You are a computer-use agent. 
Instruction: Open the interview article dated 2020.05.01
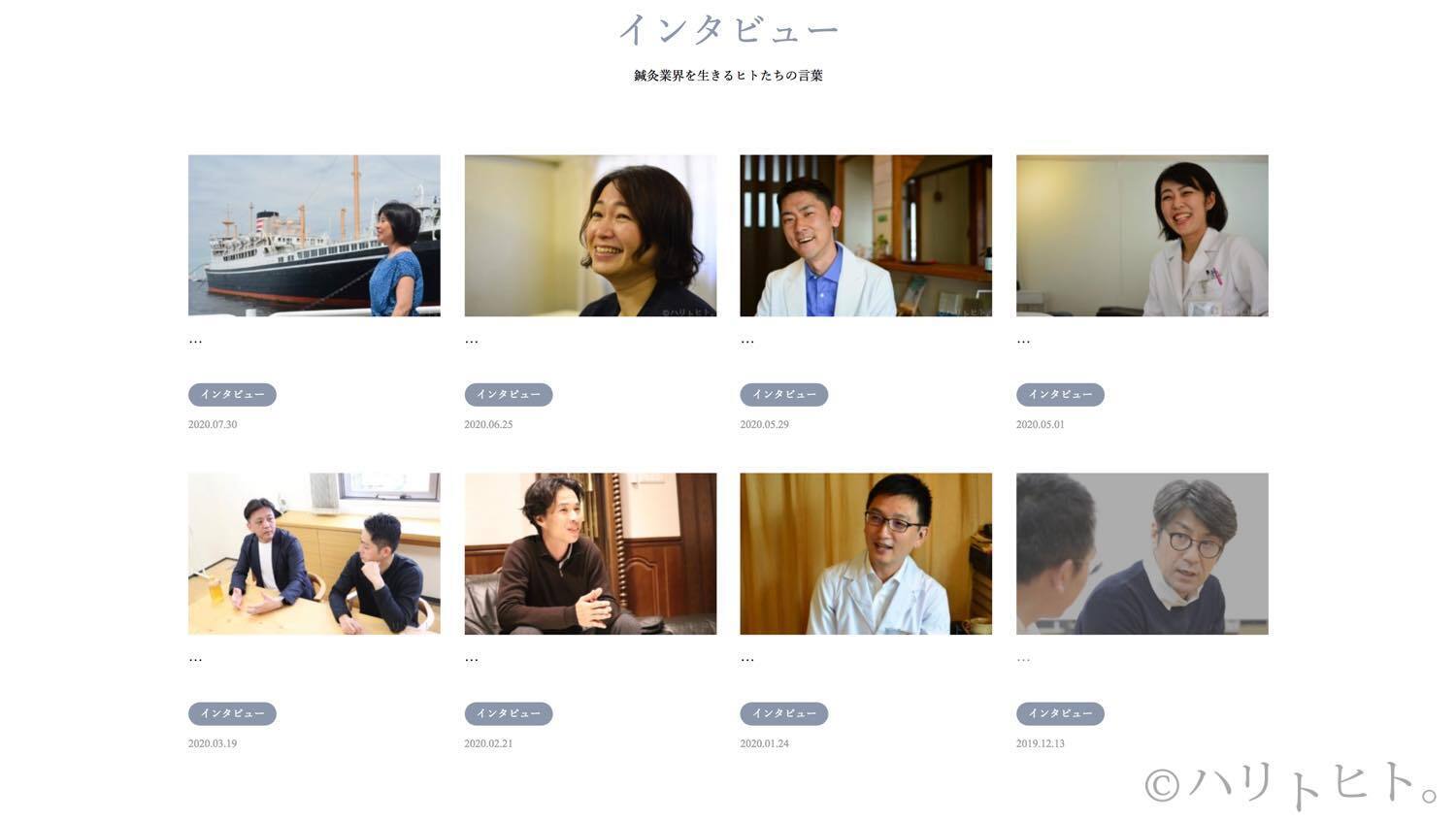pos(1142,236)
